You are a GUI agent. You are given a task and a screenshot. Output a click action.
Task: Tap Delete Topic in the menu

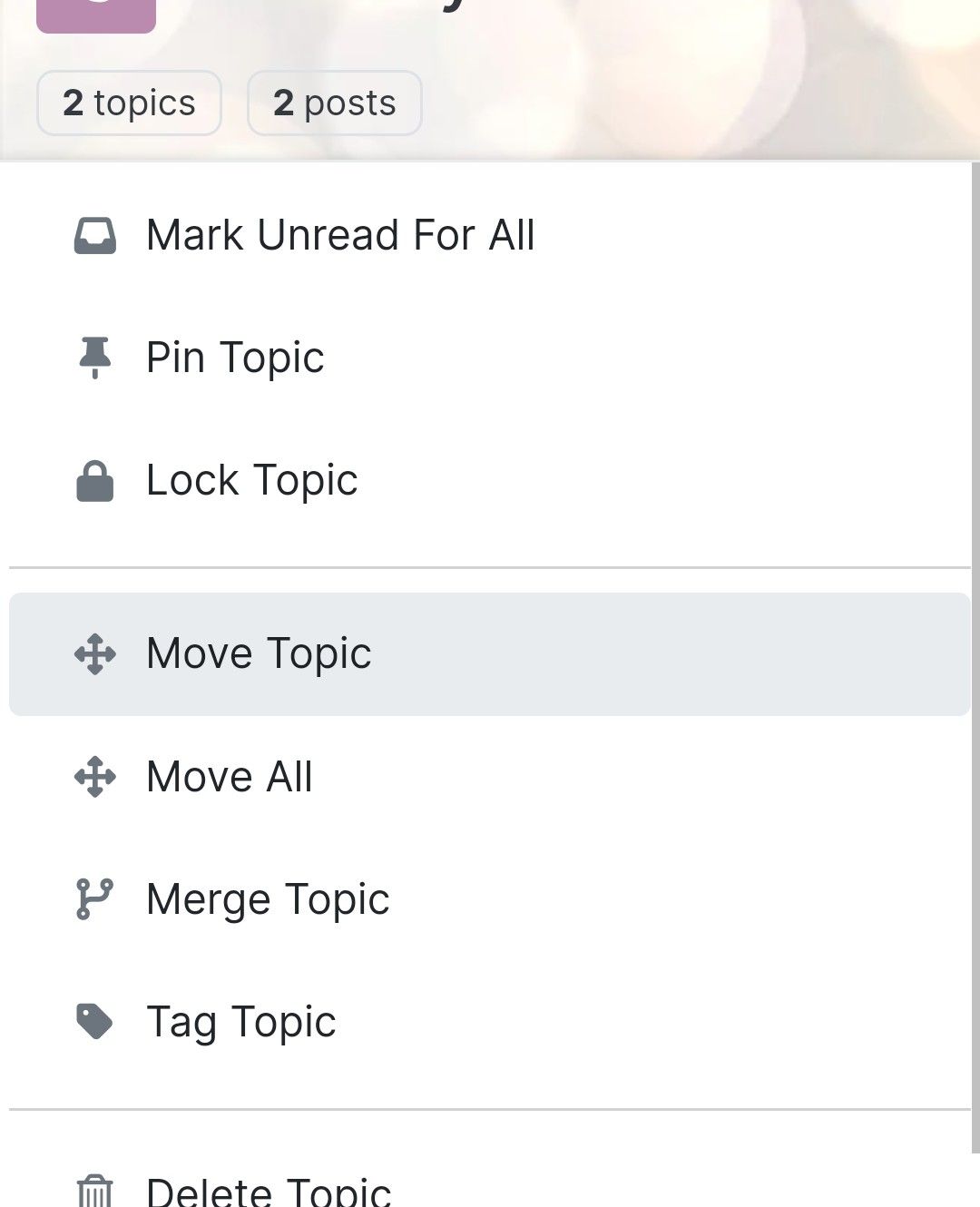click(269, 1191)
